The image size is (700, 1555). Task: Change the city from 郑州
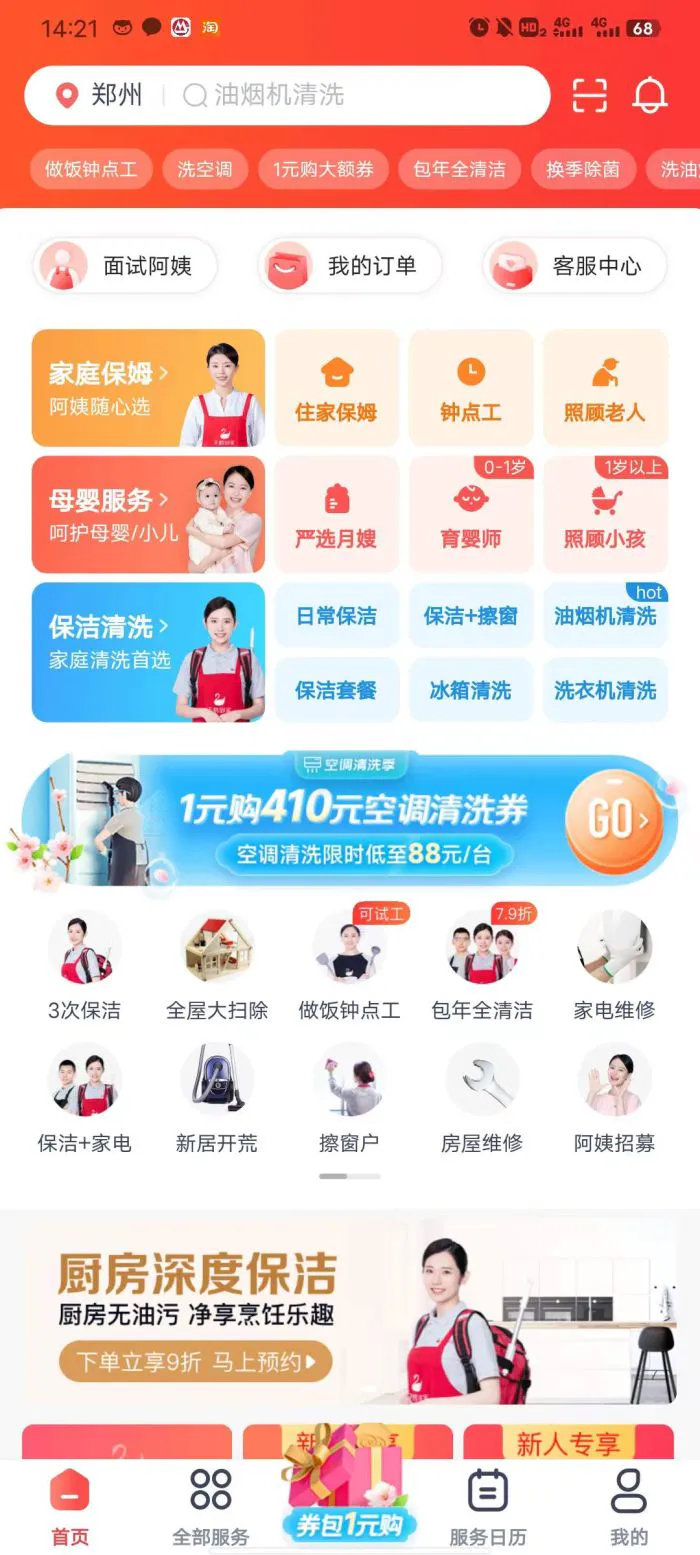100,95
